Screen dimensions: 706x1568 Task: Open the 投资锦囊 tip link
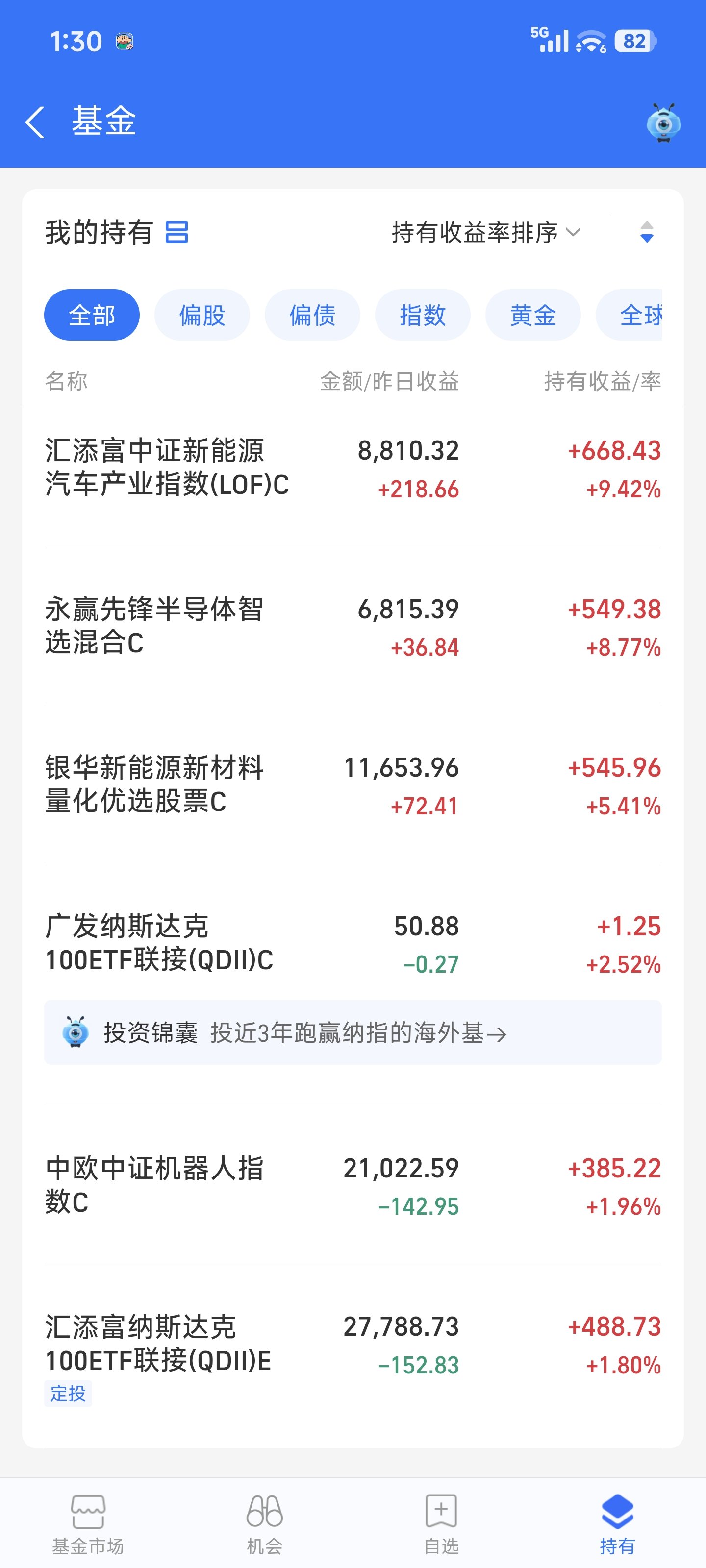pos(353,1033)
